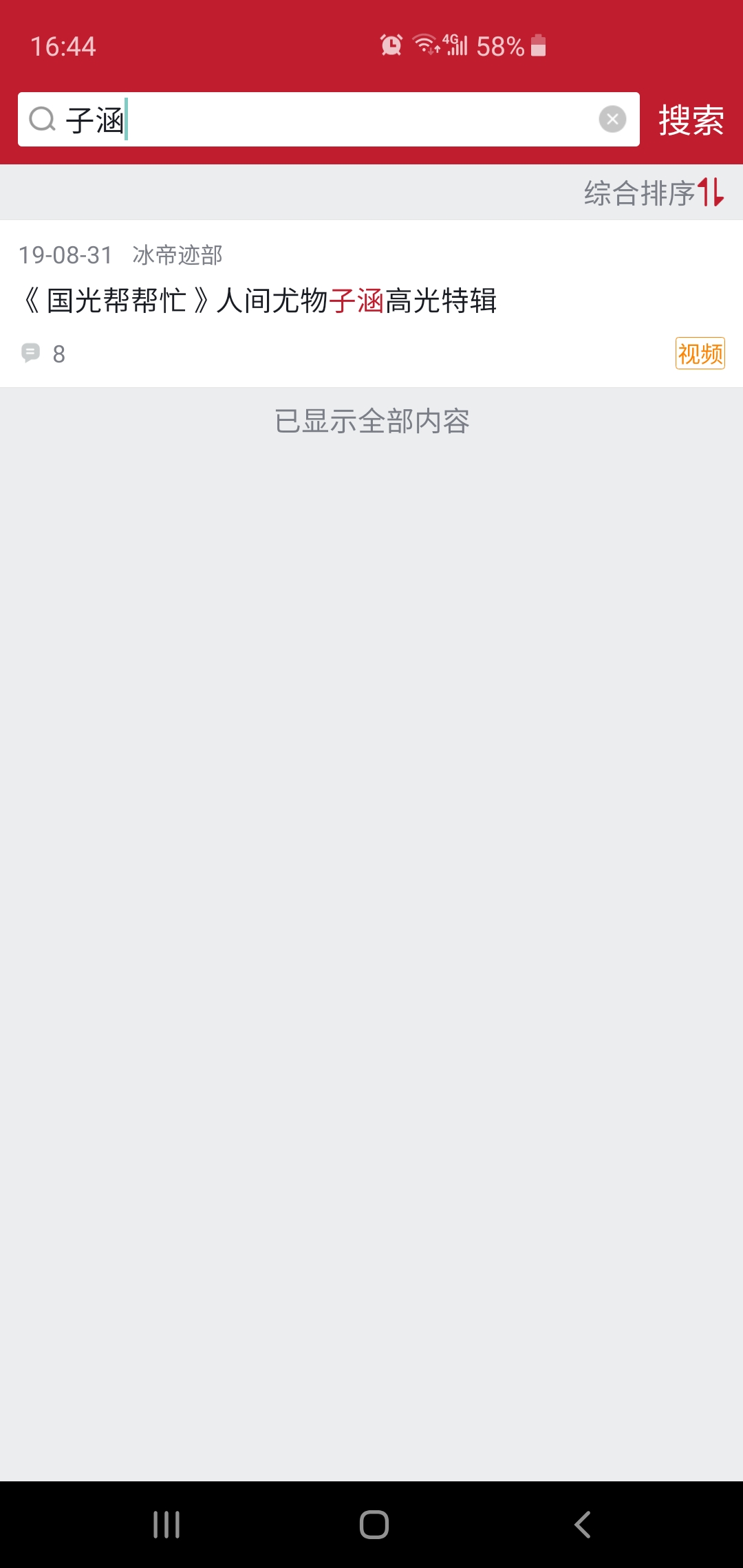The width and height of the screenshot is (743, 1568).
Task: Open the 《国光帮帮忙》人间尤物子涵高光特辑 result
Action: 371,303
